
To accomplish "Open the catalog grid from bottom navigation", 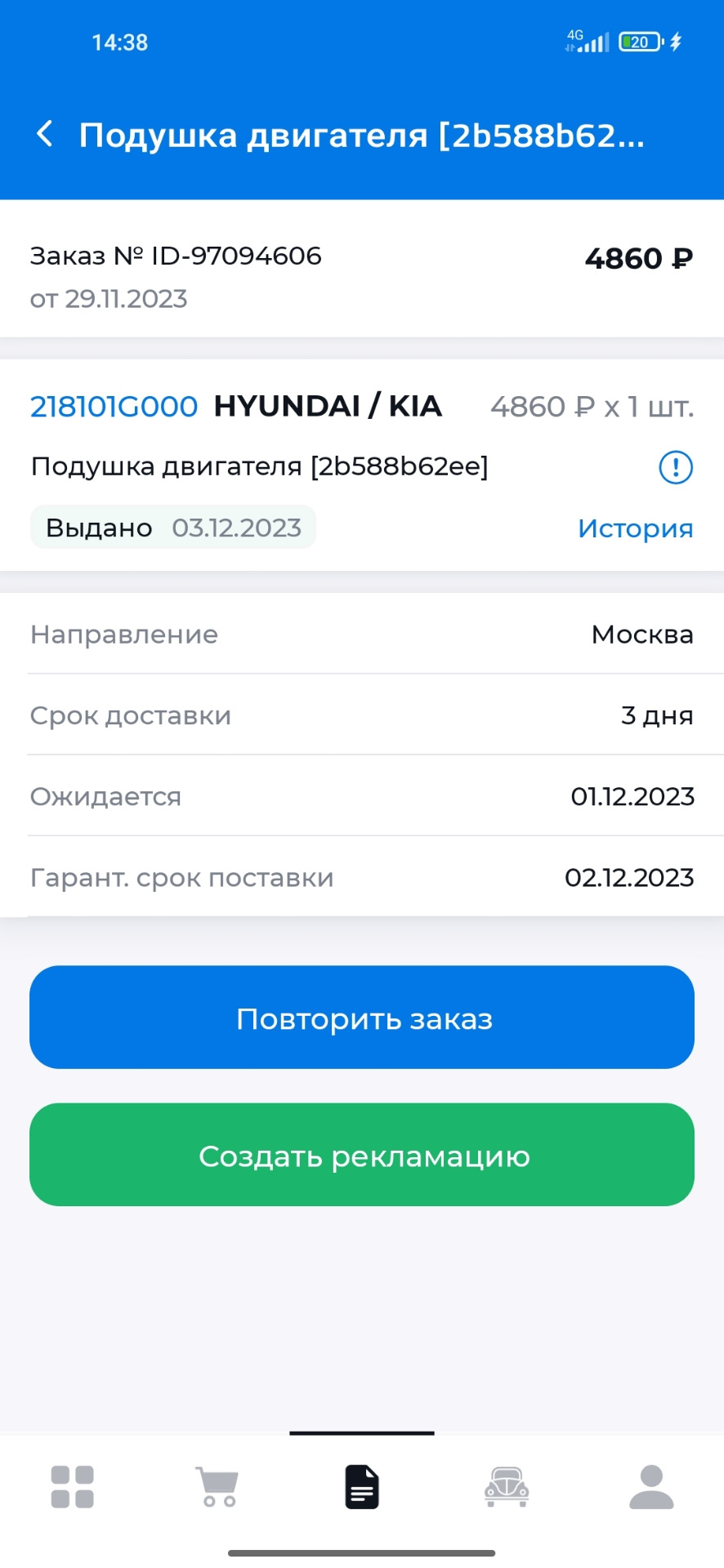I will click(x=73, y=1486).
